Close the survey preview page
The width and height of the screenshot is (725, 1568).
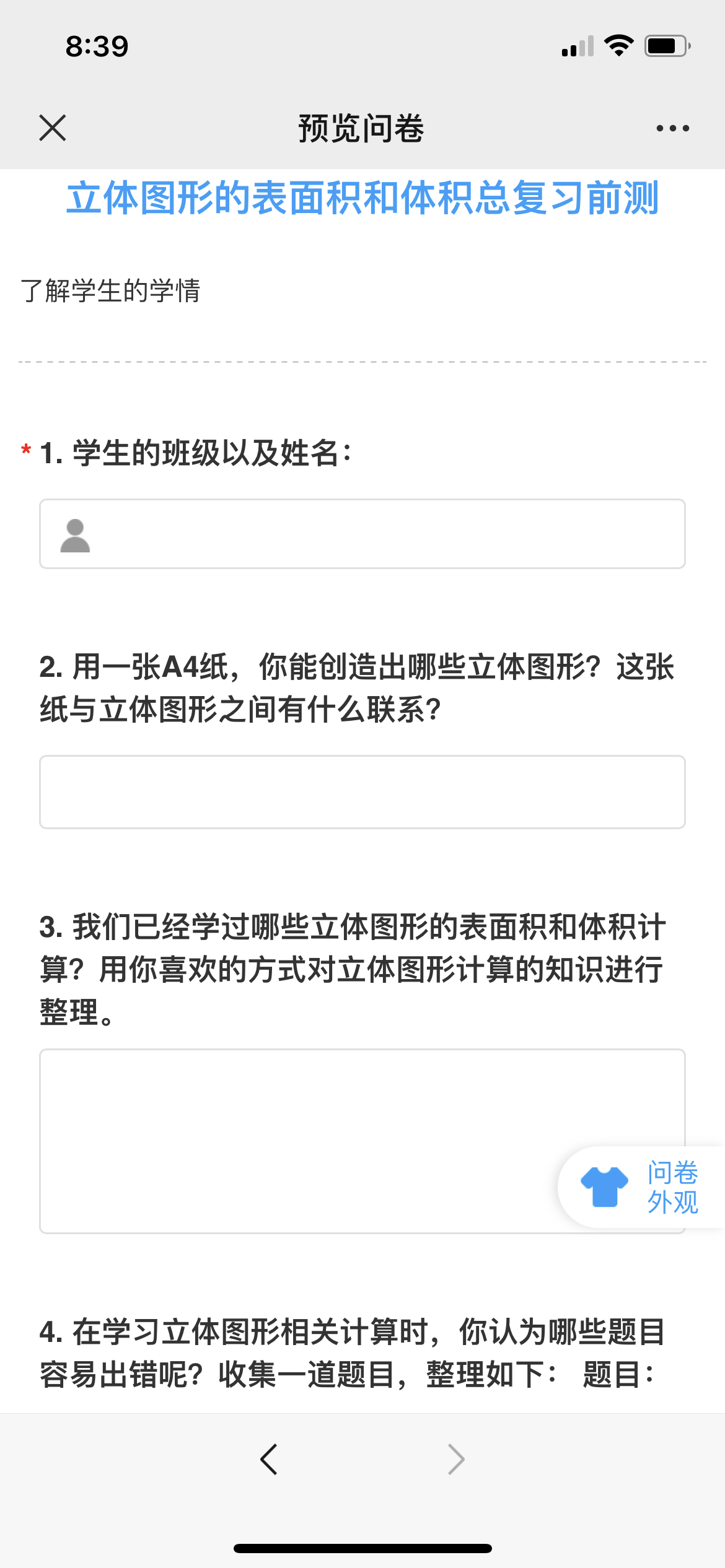point(53,128)
